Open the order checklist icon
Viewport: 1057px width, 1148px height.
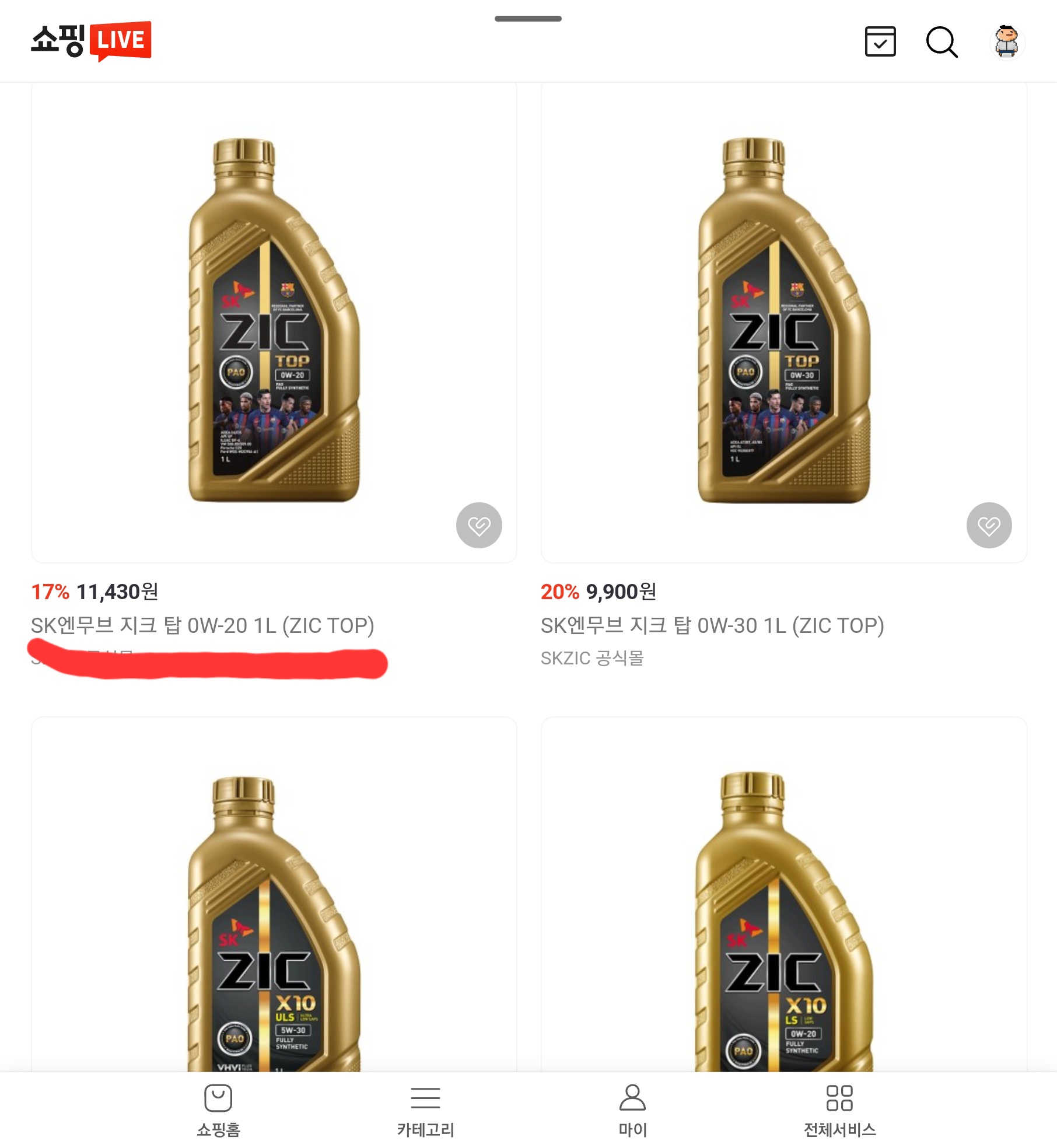pos(881,41)
